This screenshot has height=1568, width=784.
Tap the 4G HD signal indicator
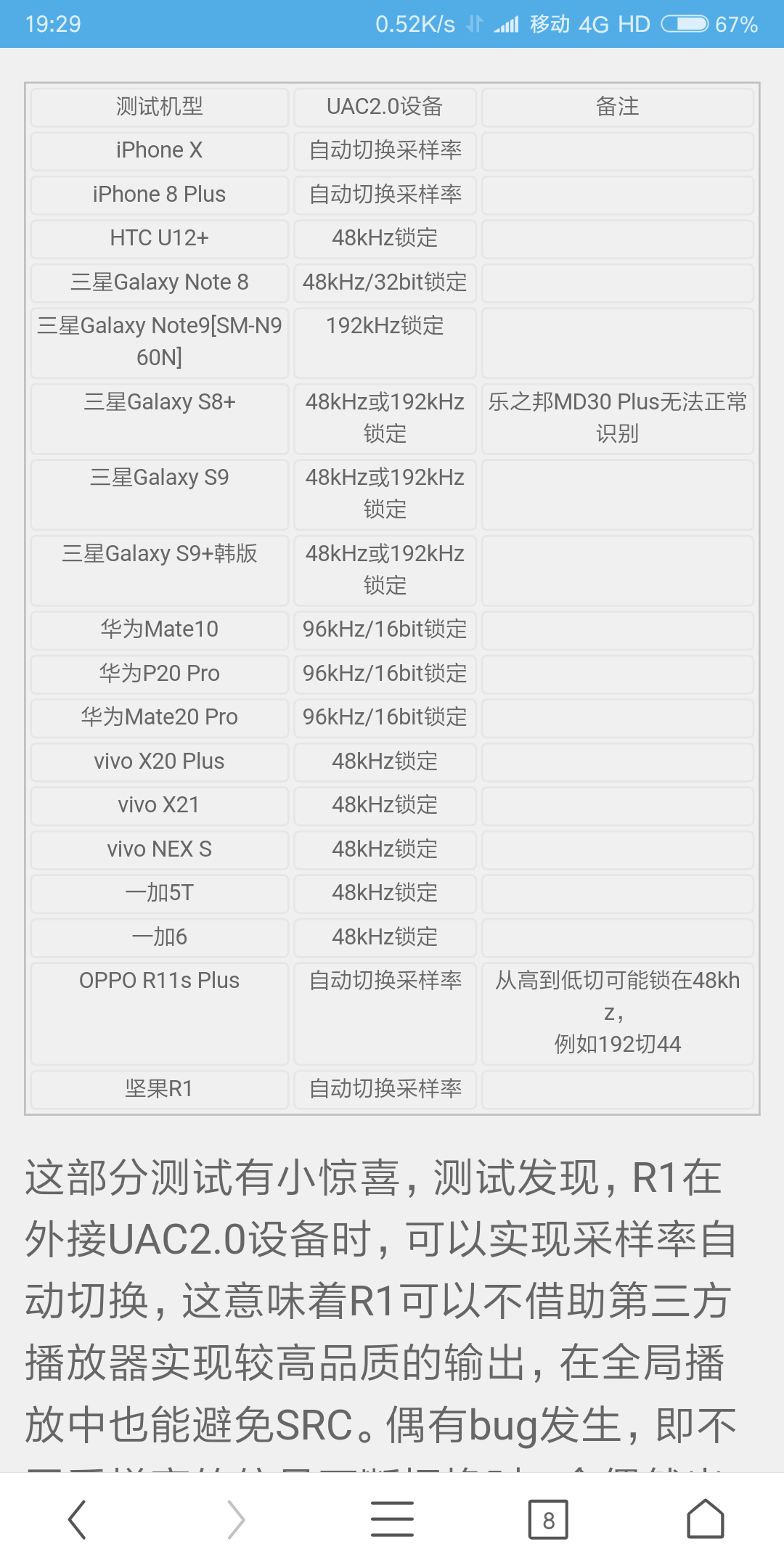[x=613, y=24]
